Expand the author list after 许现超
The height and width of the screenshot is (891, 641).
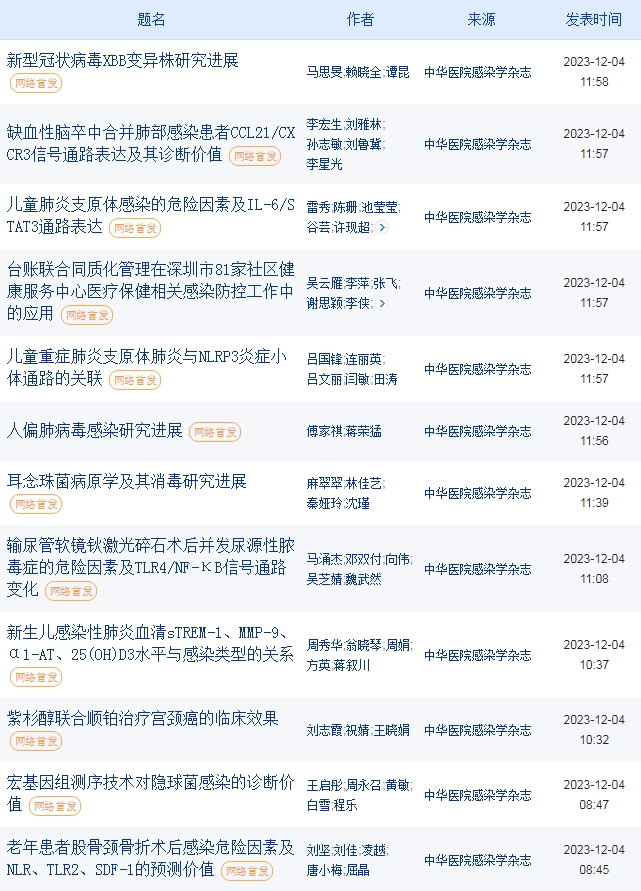[x=382, y=228]
